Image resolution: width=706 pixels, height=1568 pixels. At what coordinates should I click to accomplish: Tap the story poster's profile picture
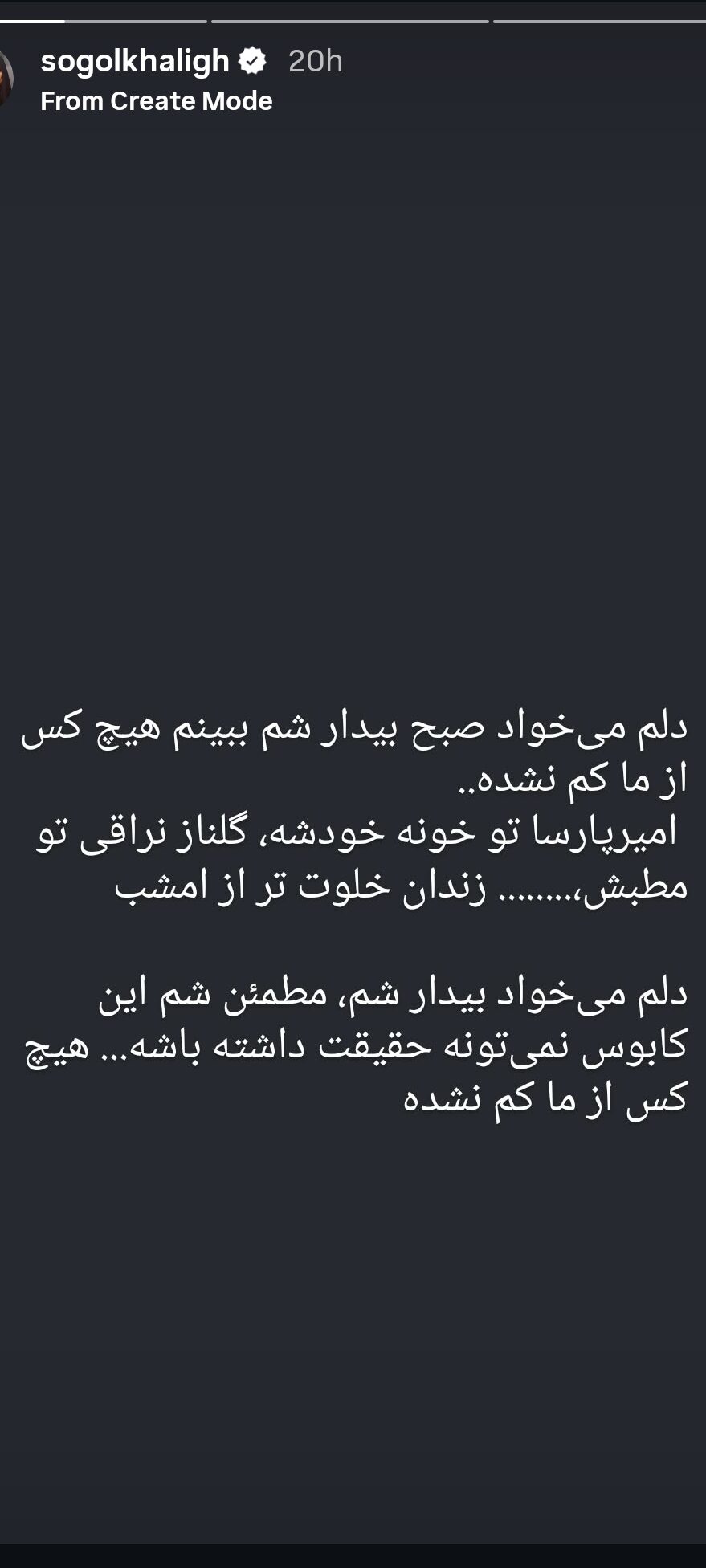[x=5, y=79]
